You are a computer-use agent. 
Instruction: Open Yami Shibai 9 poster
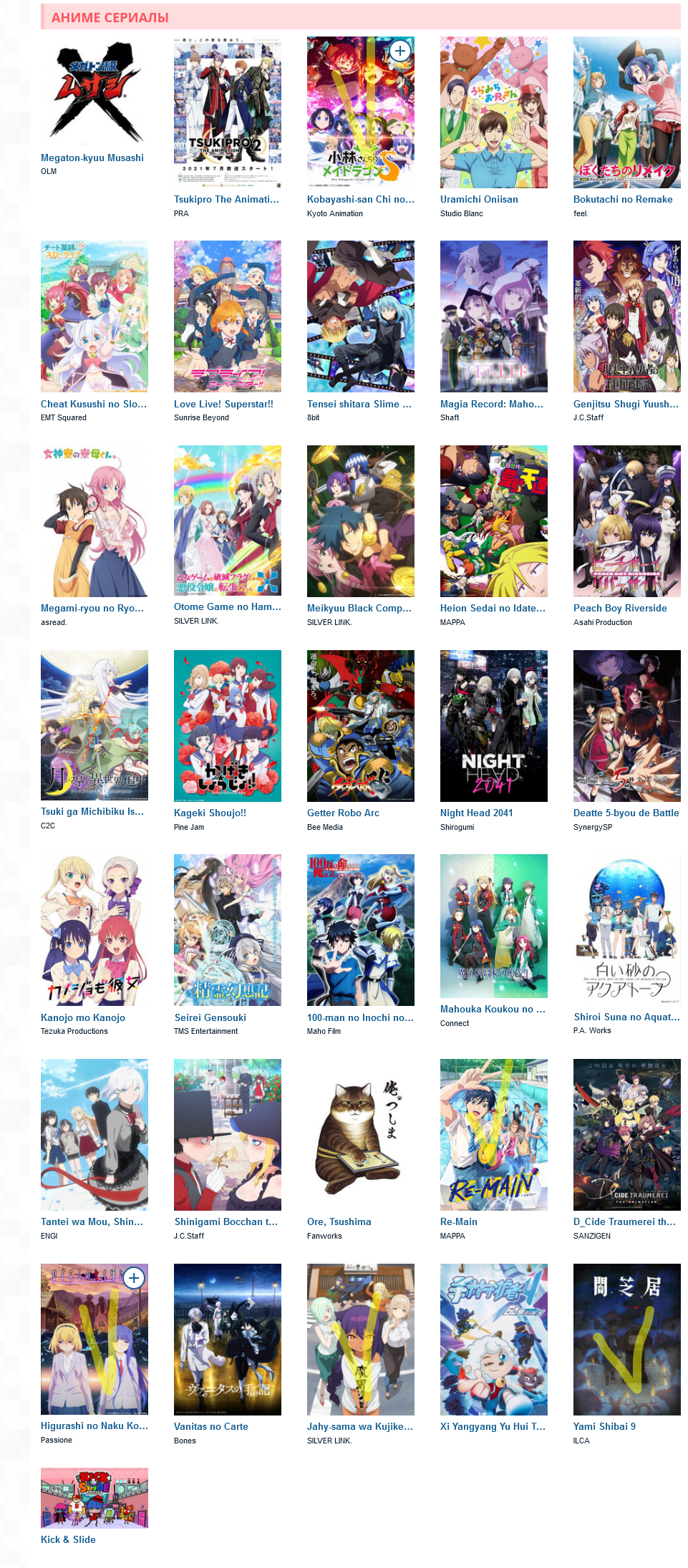pos(626,1340)
